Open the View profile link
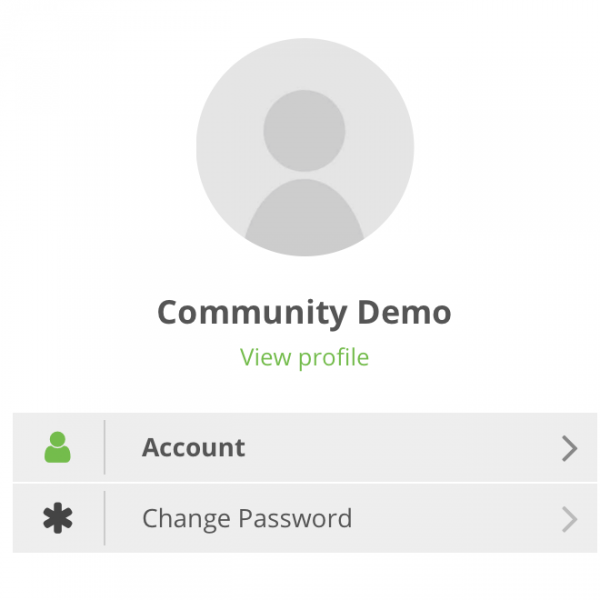The width and height of the screenshot is (600, 600). 304,357
